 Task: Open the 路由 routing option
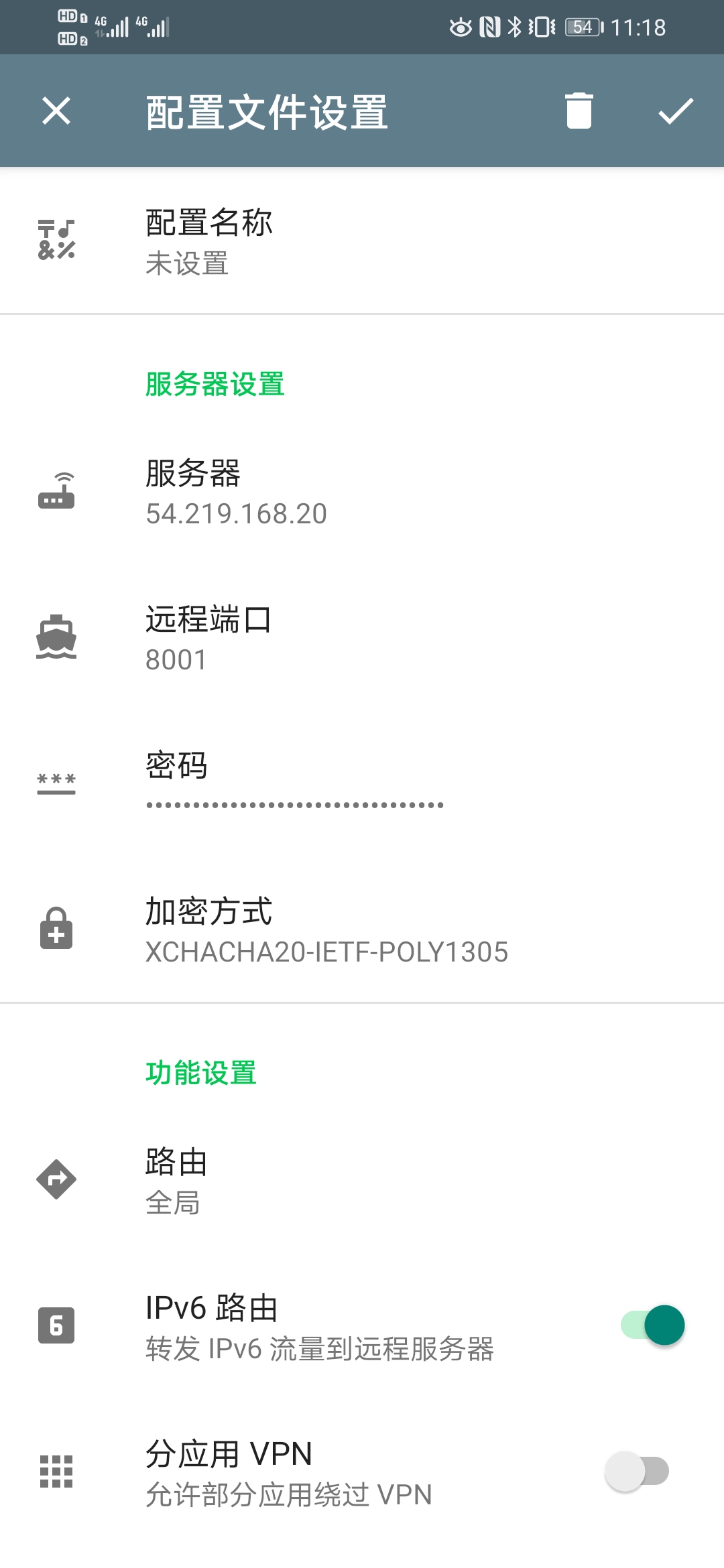click(362, 1181)
